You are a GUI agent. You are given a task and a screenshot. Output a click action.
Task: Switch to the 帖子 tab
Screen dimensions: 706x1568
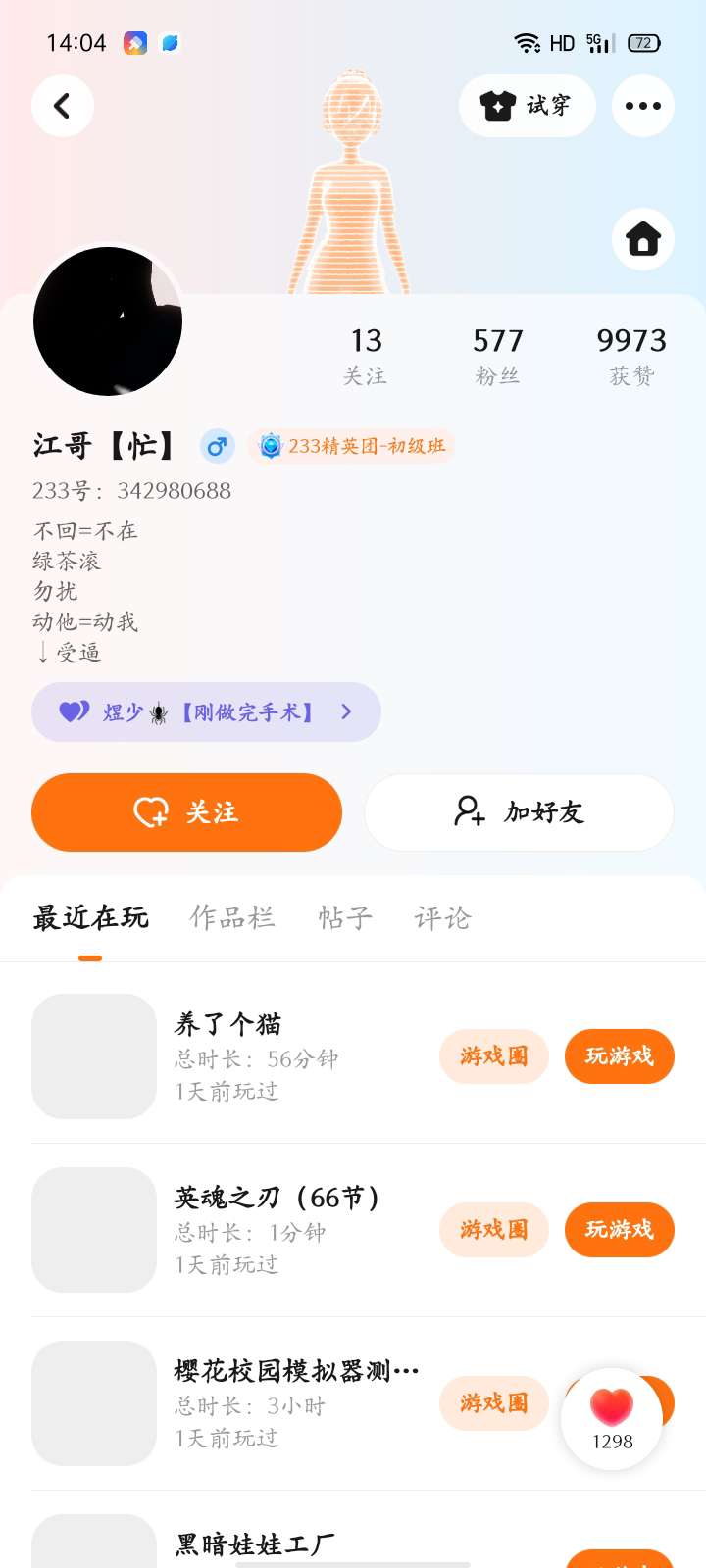345,917
